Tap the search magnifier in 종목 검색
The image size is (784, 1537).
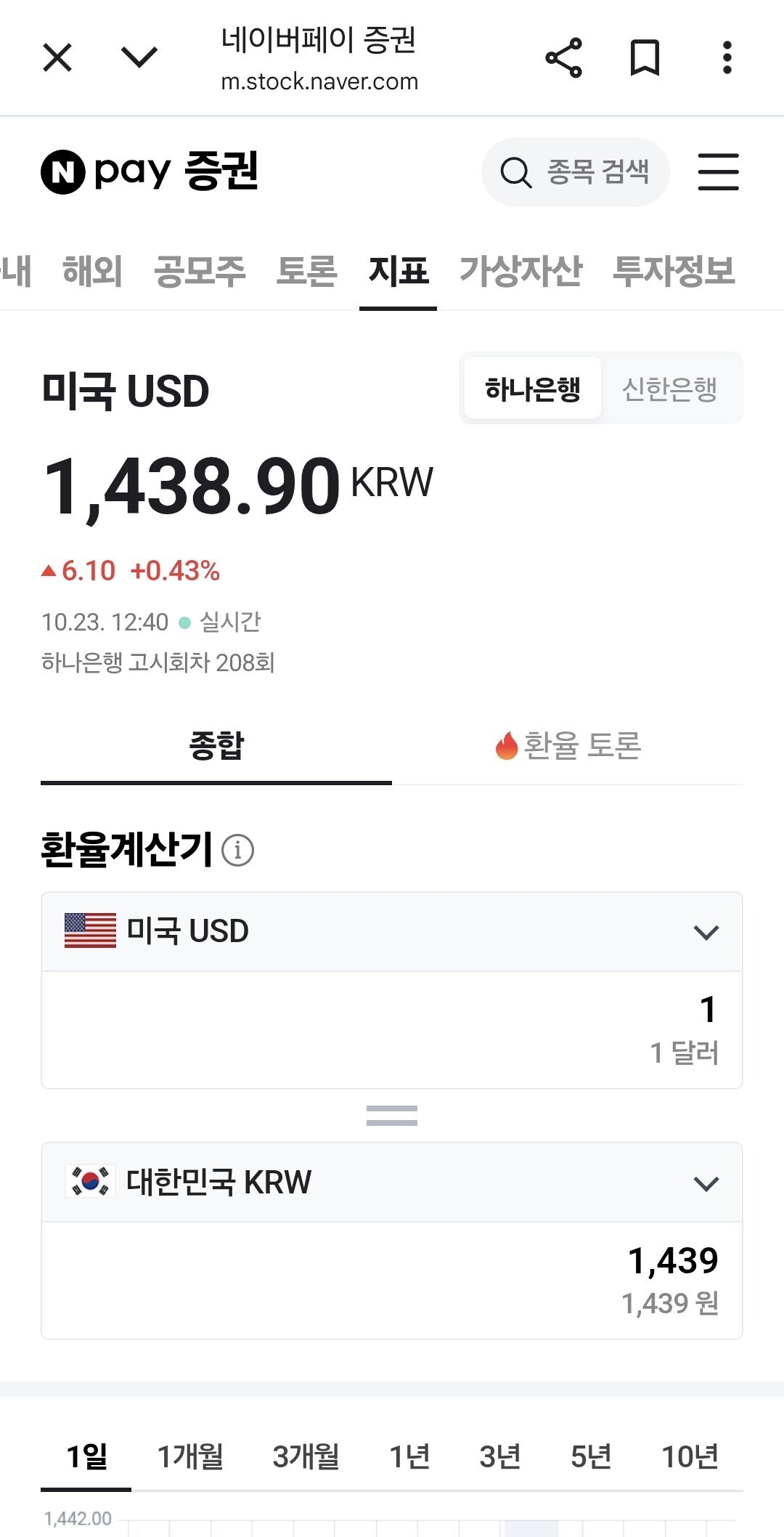click(x=517, y=173)
